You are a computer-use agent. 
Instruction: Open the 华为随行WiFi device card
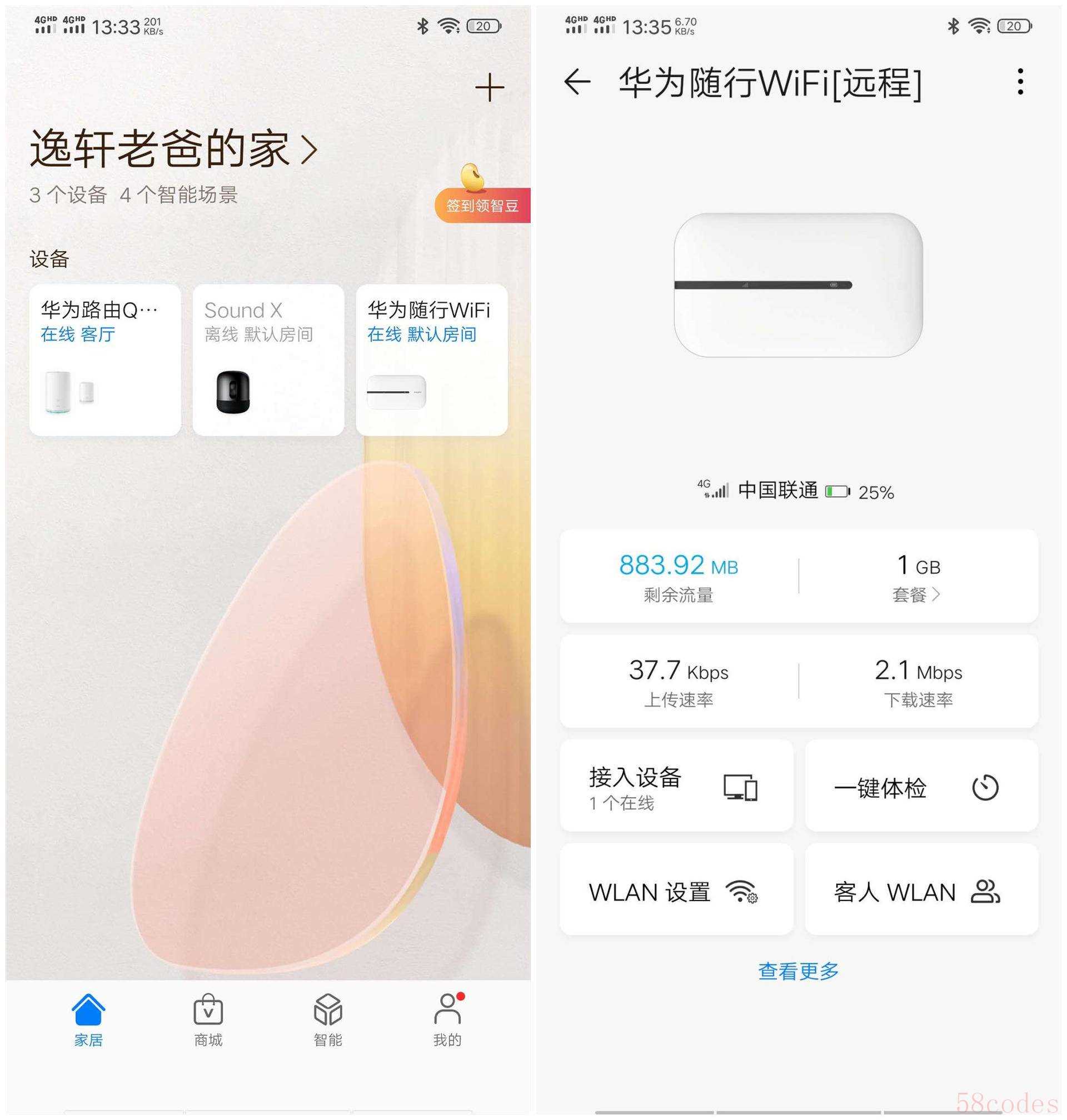pos(431,360)
